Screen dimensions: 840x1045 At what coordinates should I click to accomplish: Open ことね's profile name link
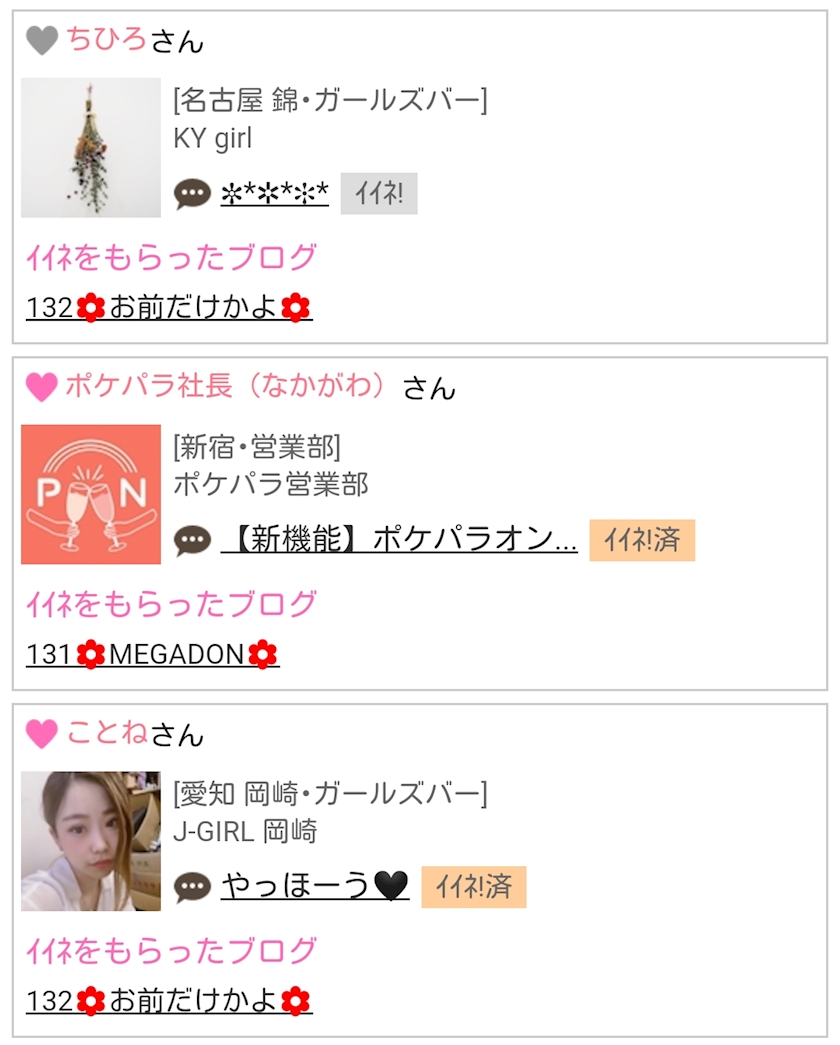point(107,732)
